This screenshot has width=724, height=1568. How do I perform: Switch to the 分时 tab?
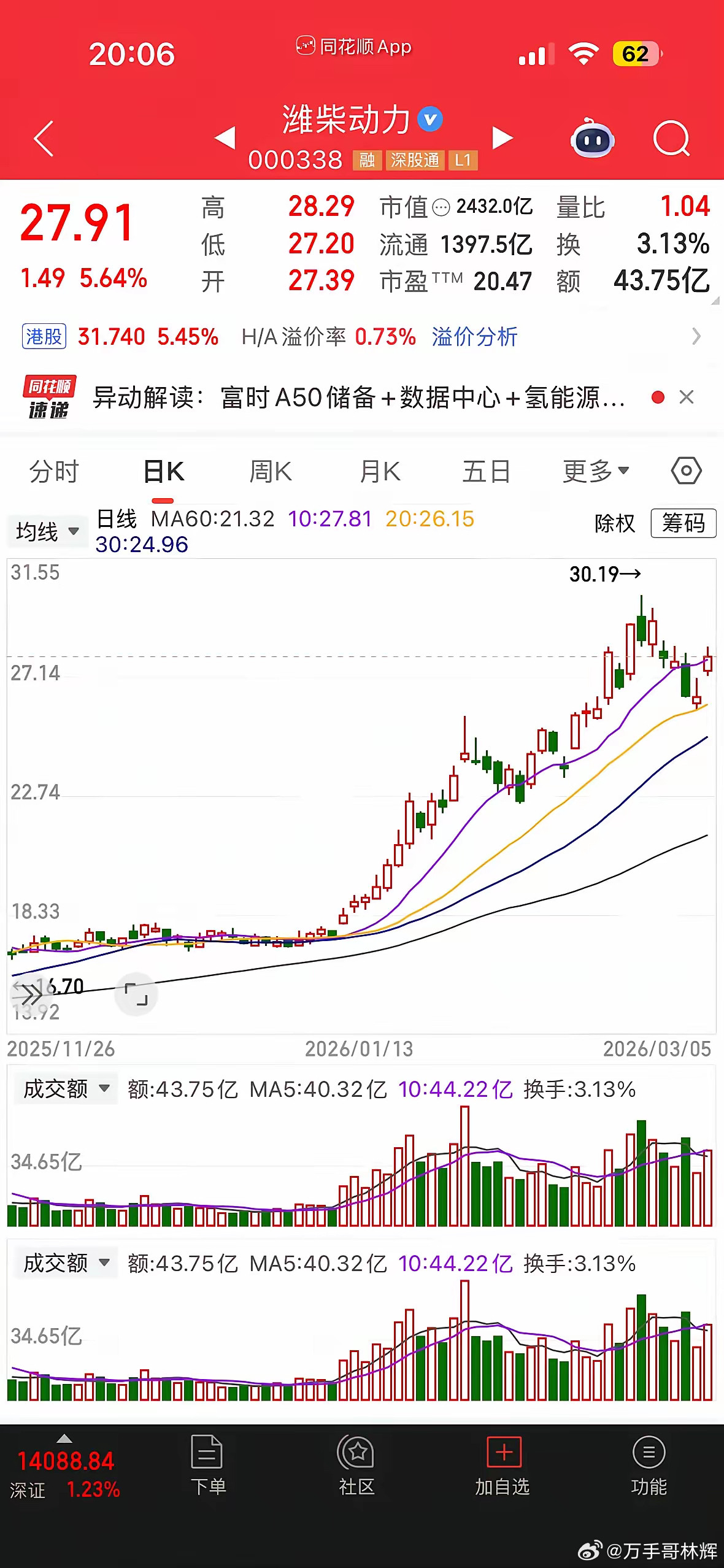click(x=54, y=471)
